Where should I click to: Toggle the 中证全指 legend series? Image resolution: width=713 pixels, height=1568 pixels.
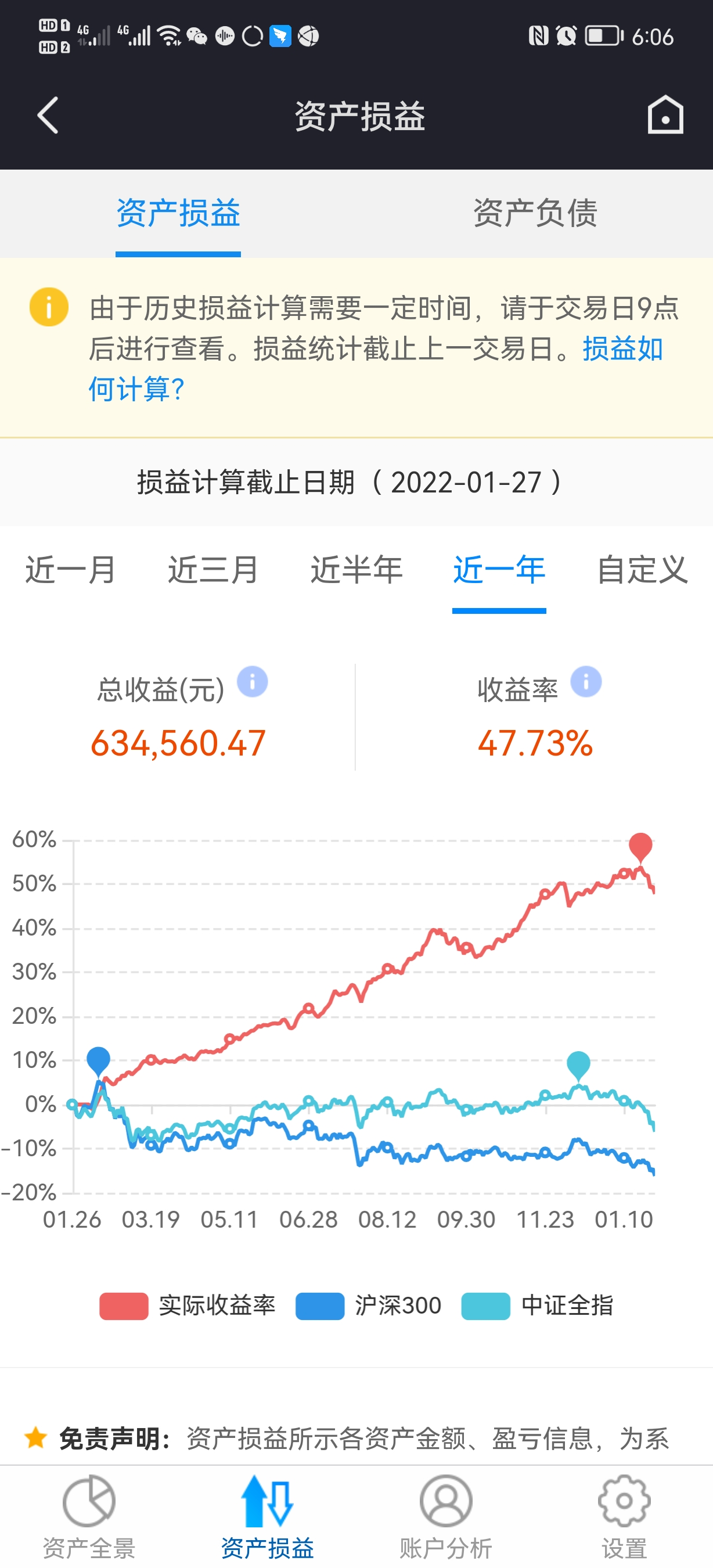pyautogui.click(x=537, y=1305)
